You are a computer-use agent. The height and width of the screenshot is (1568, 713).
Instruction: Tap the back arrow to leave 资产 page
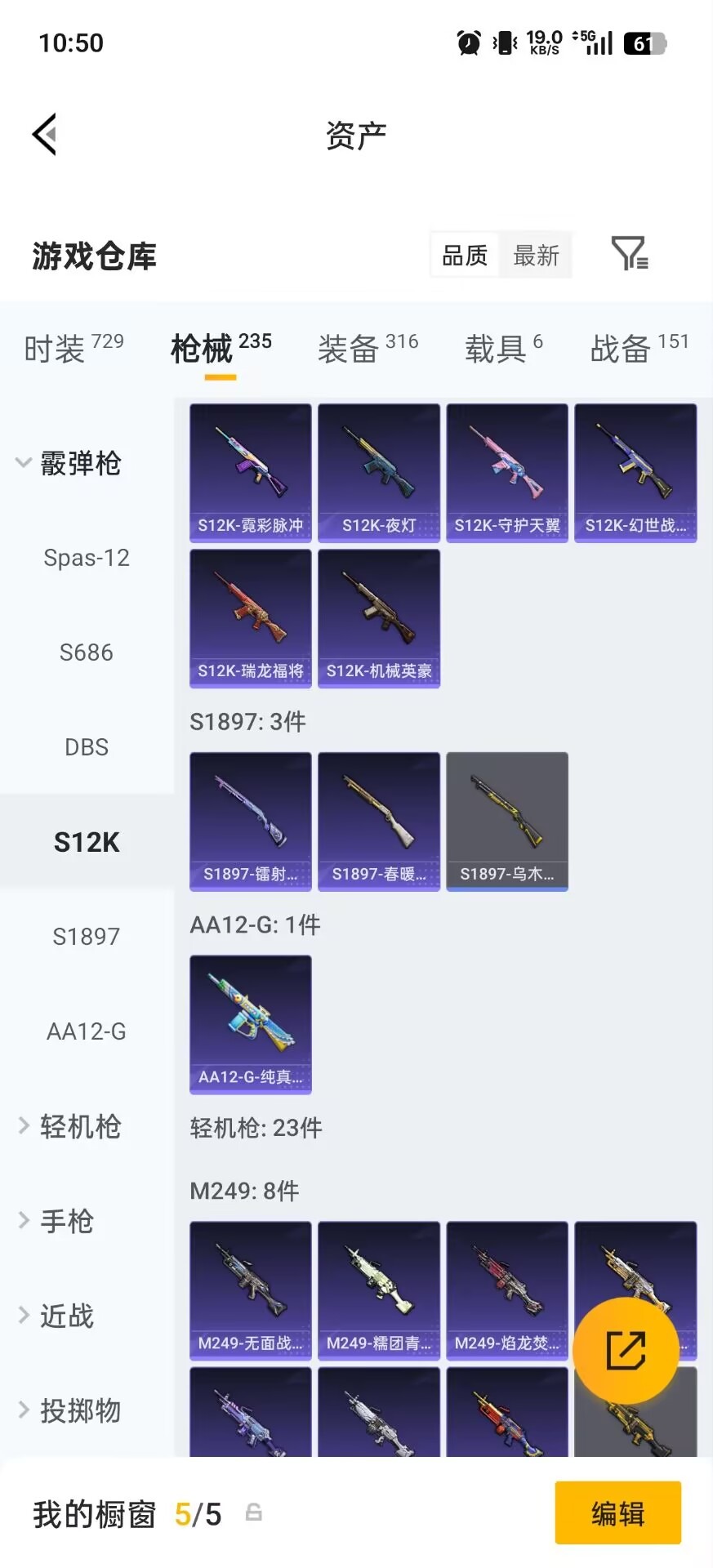click(x=45, y=133)
